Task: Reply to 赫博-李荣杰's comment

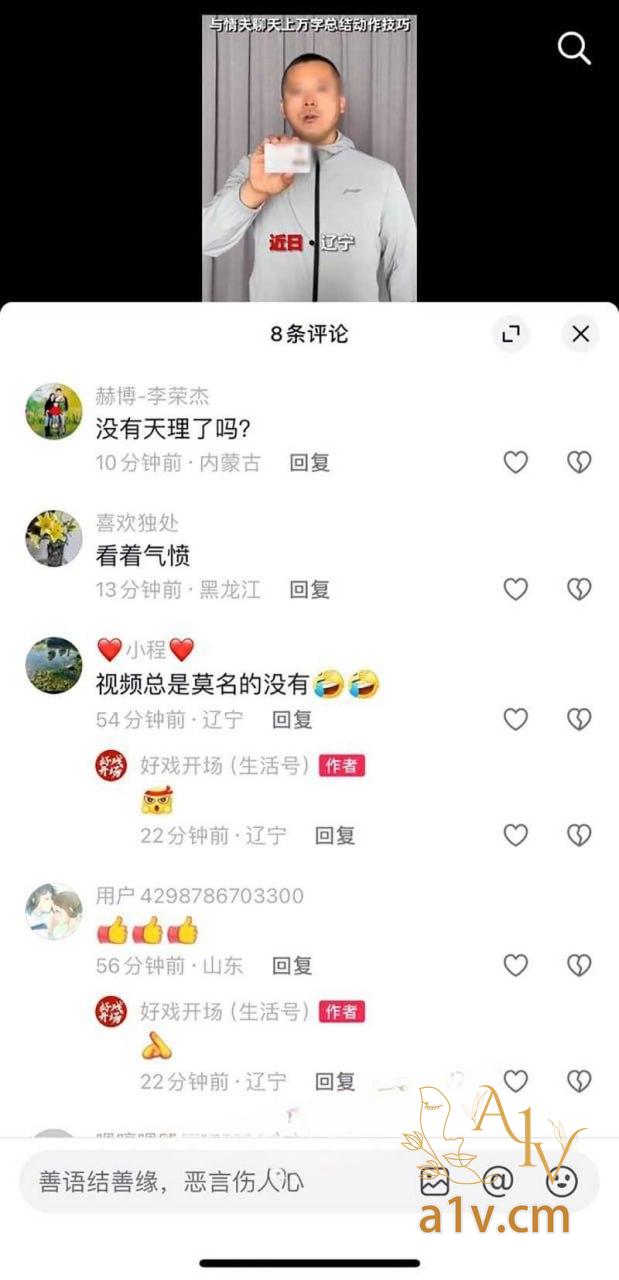Action: [x=309, y=463]
